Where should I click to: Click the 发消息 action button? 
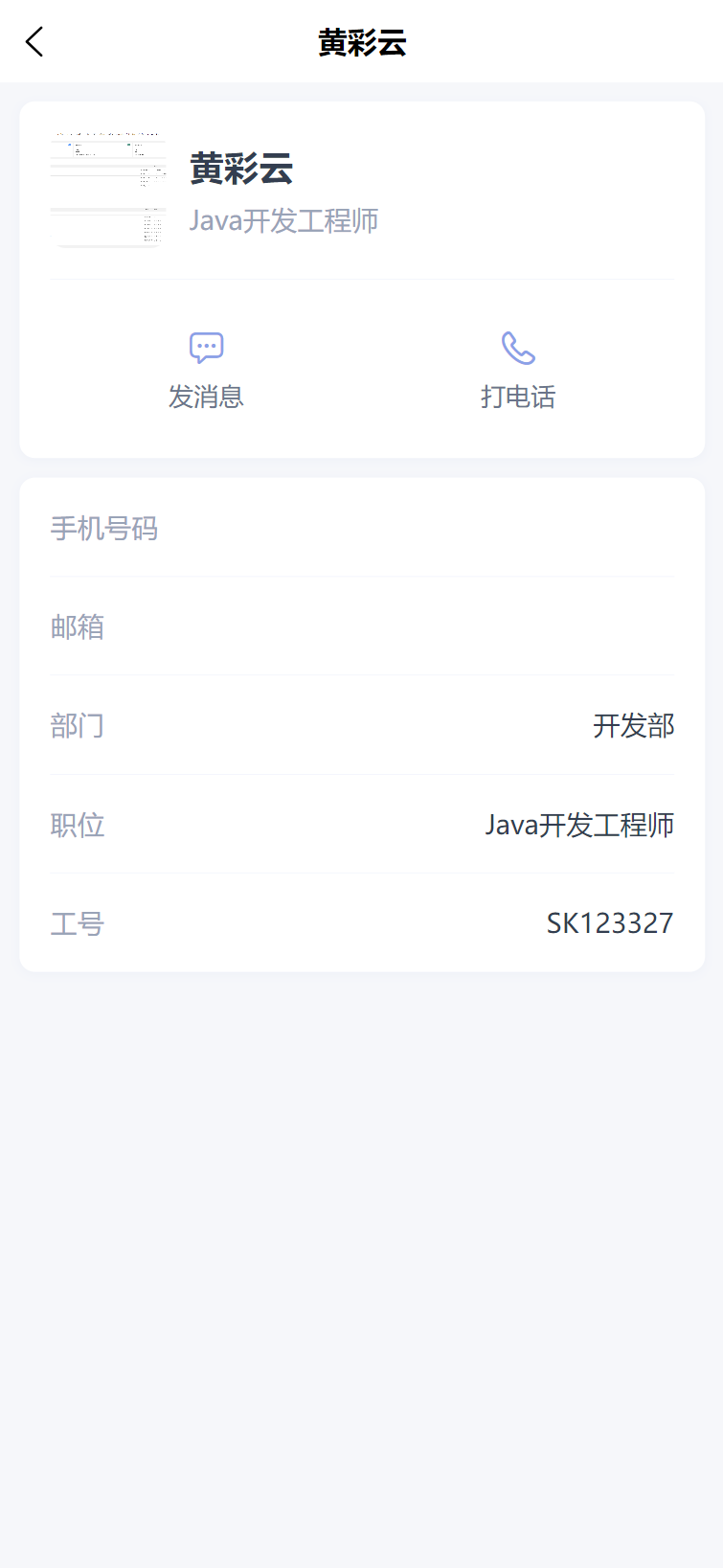pyautogui.click(x=207, y=397)
